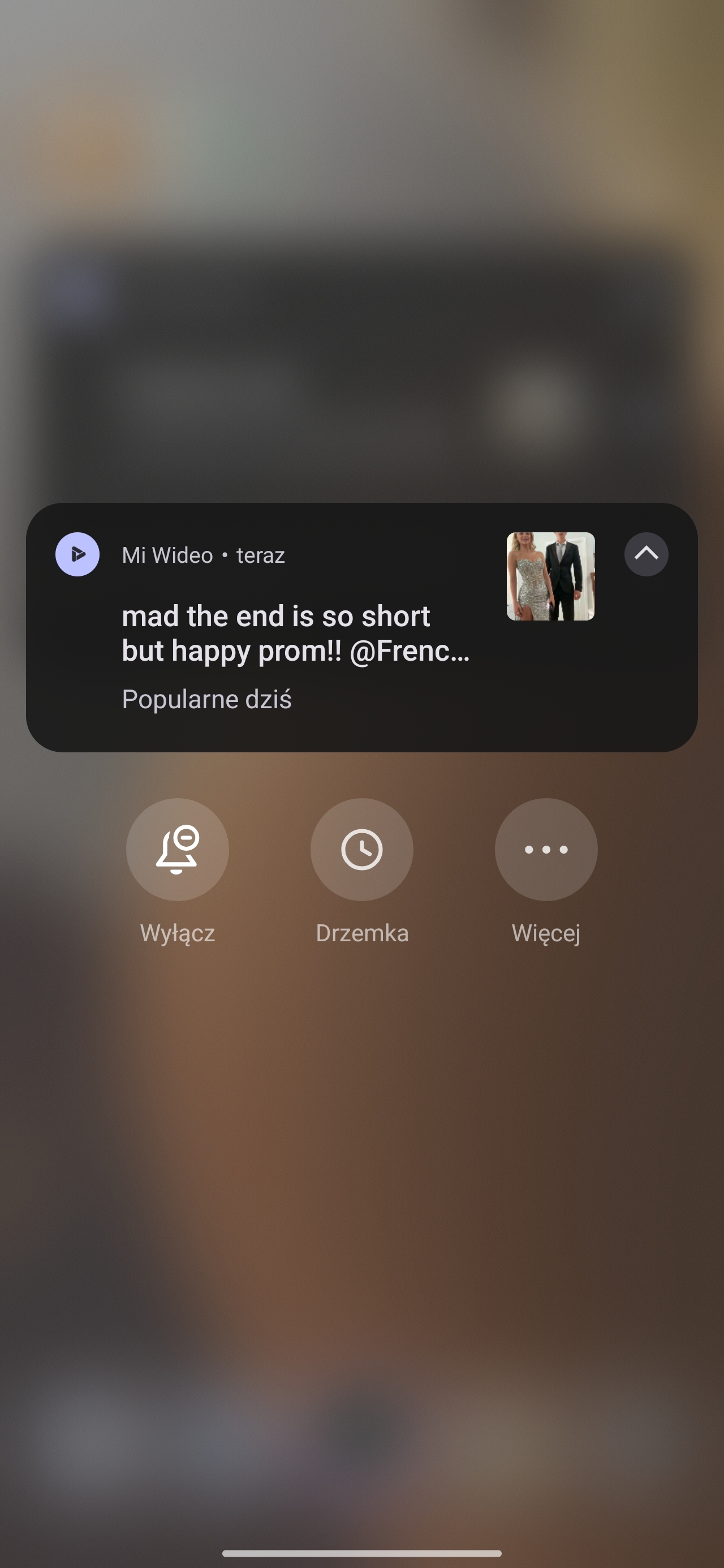
Task: Snooze the notification with Drzemka
Action: click(361, 849)
